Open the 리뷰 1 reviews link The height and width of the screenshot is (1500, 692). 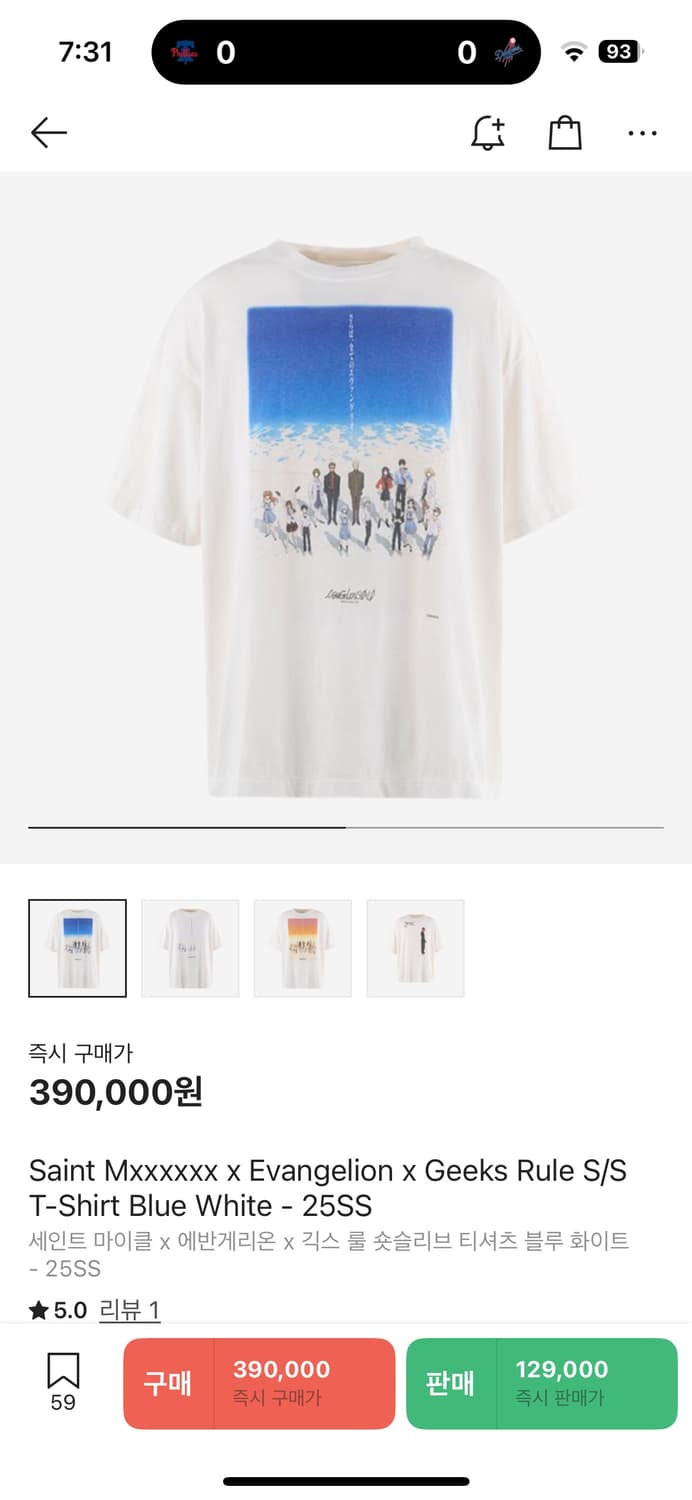(x=129, y=1309)
